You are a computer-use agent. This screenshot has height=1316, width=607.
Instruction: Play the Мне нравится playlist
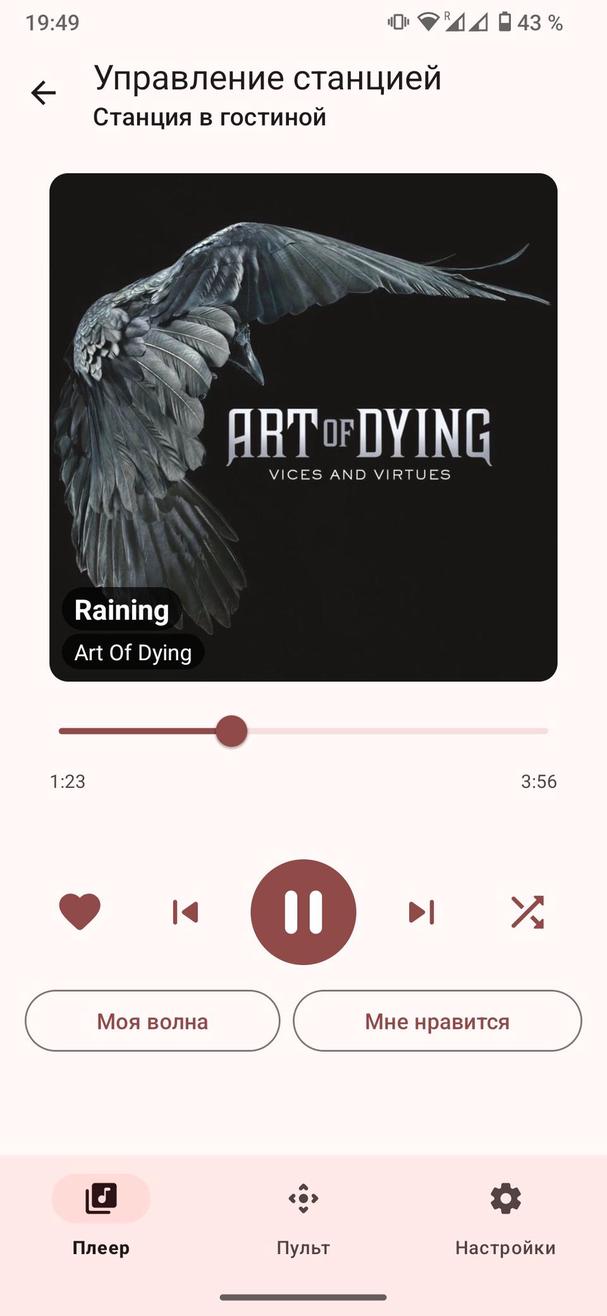click(x=437, y=1021)
